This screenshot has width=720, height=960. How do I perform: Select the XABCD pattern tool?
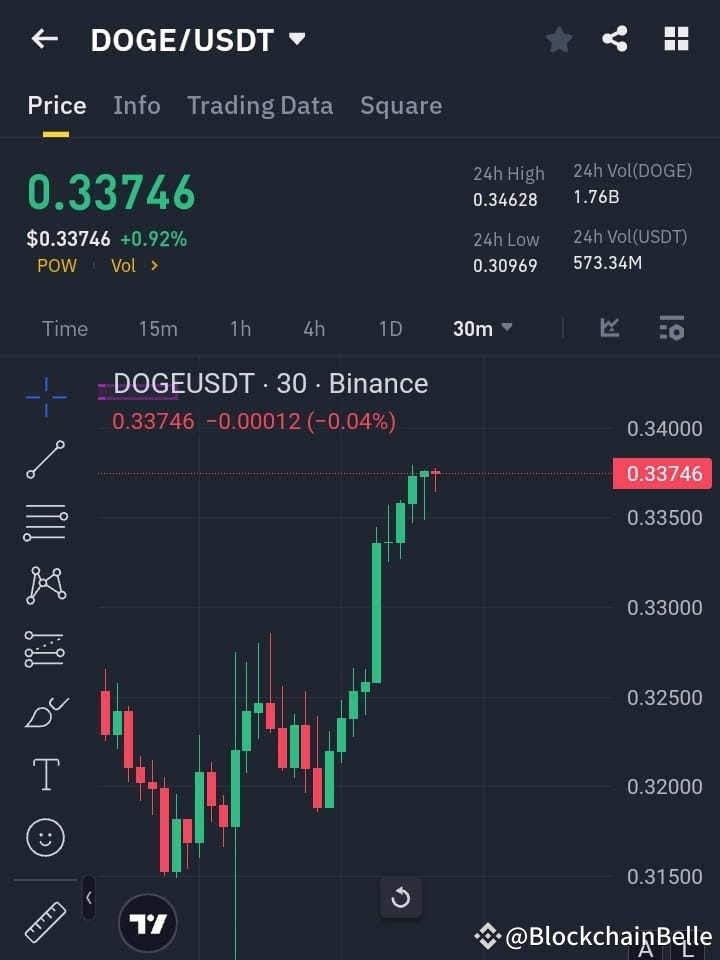click(x=44, y=585)
